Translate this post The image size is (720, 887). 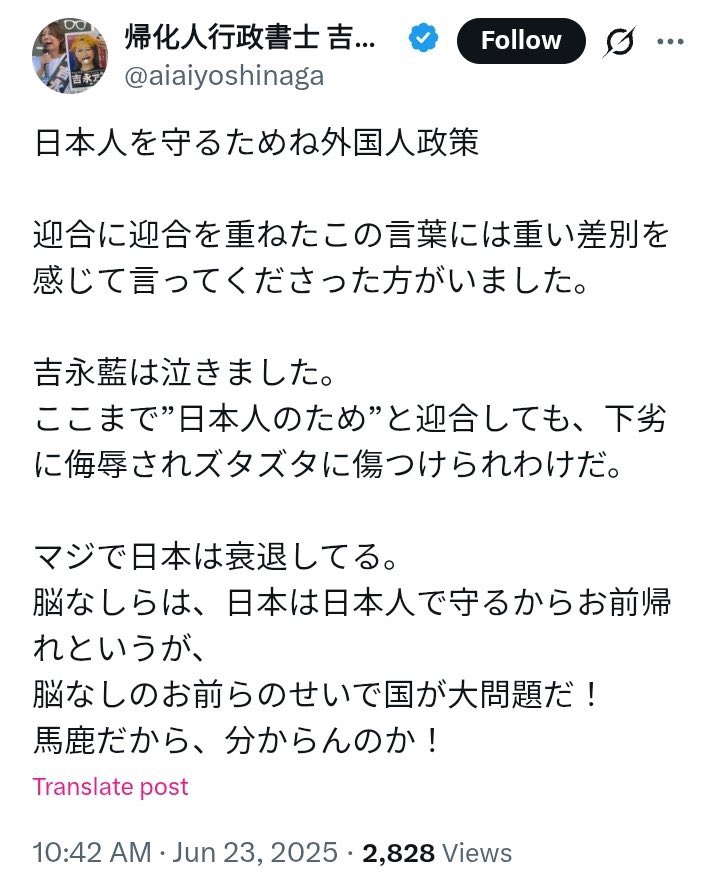tap(110, 786)
